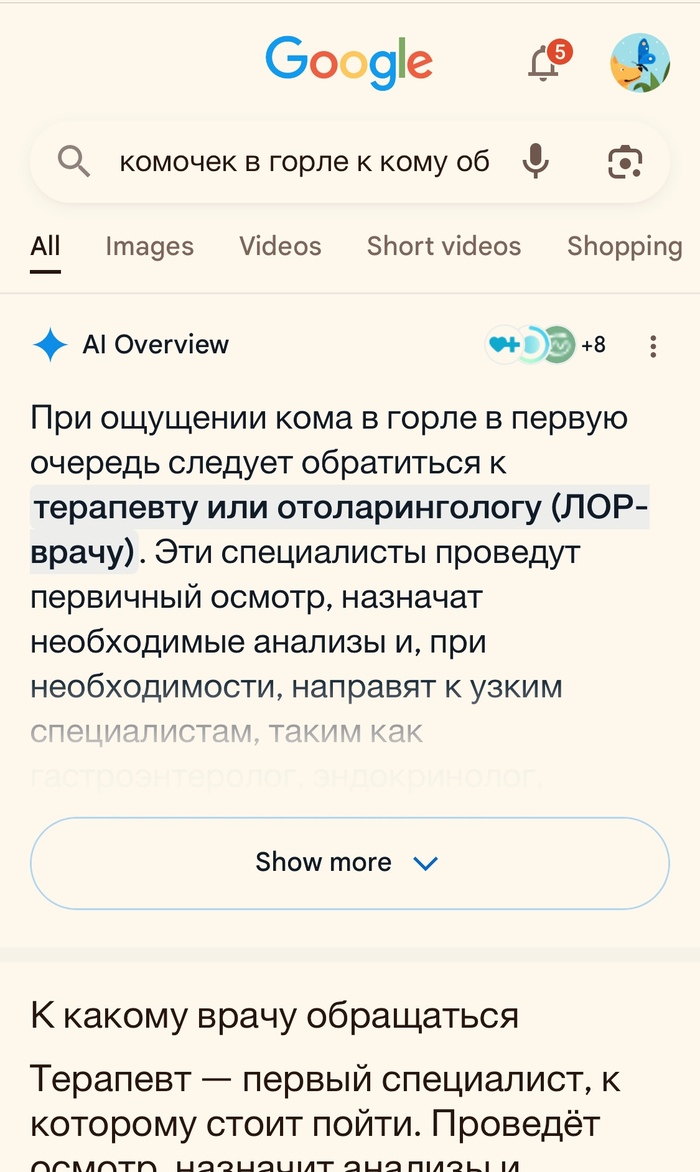Tap the search query field
Viewport: 700px width, 1172px height.
[304, 162]
